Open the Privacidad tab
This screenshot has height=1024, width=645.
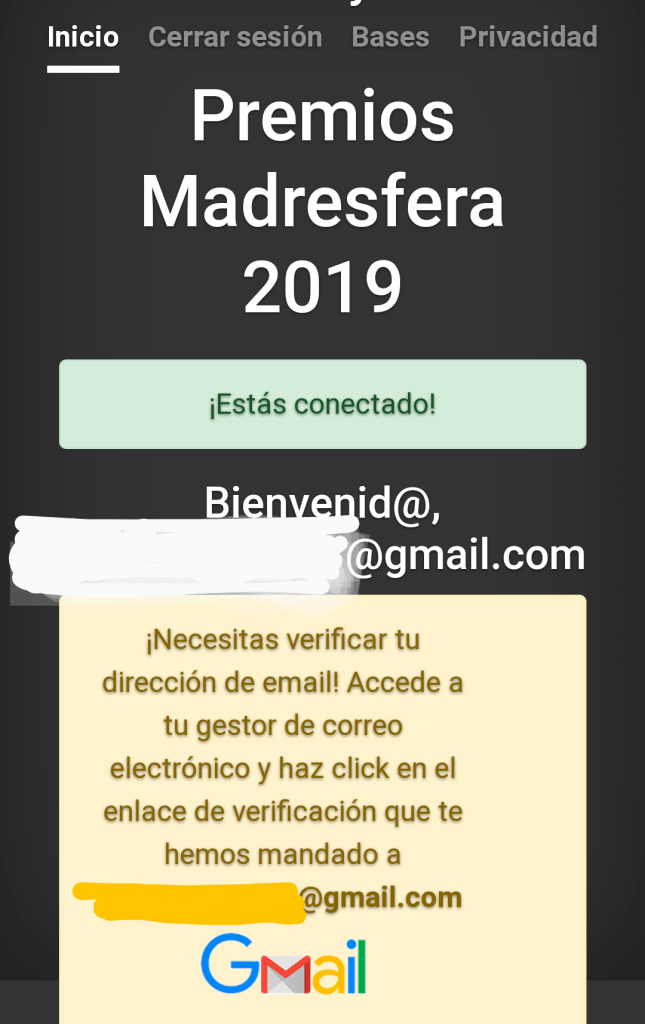click(x=528, y=38)
